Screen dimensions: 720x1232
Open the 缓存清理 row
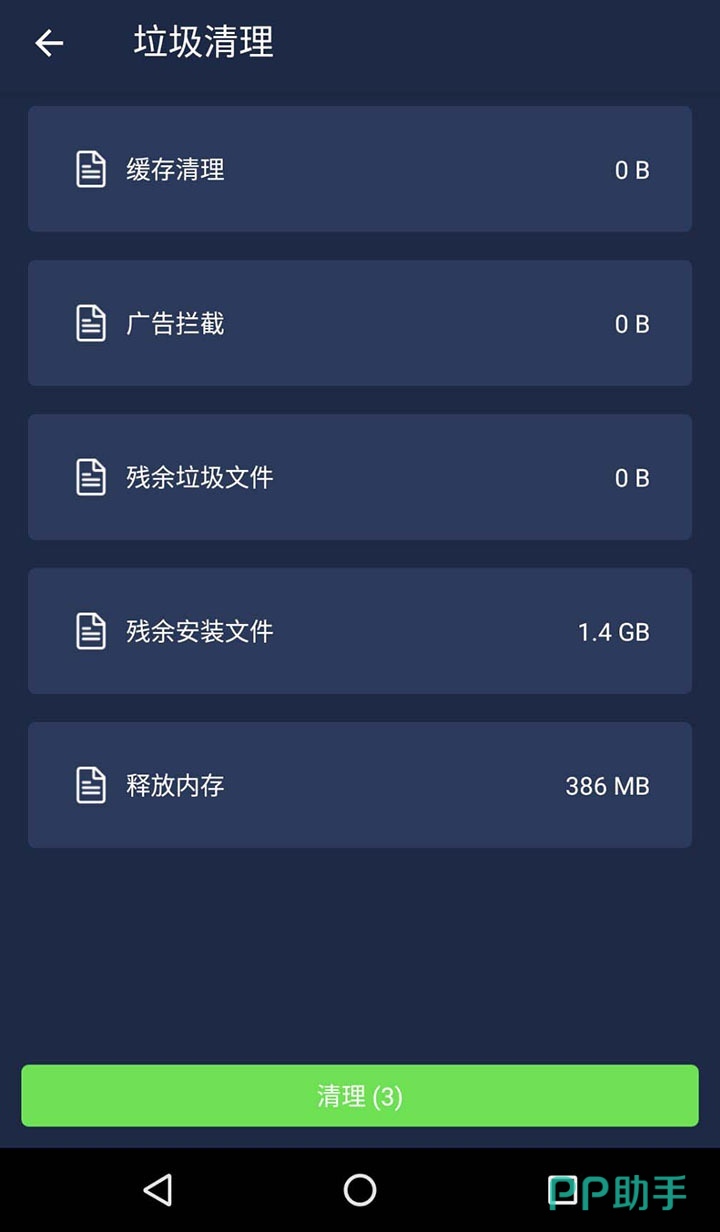click(x=360, y=170)
